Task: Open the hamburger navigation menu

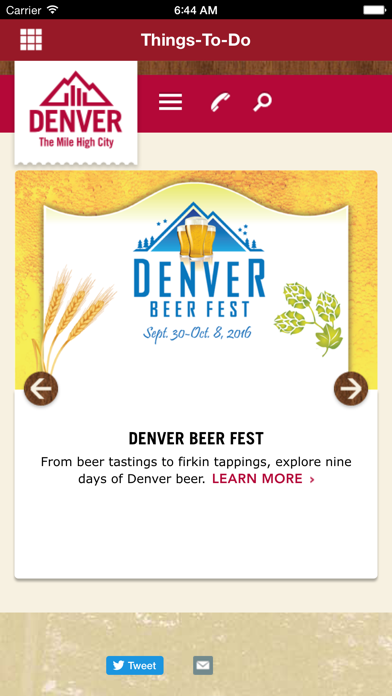Action: pos(170,102)
